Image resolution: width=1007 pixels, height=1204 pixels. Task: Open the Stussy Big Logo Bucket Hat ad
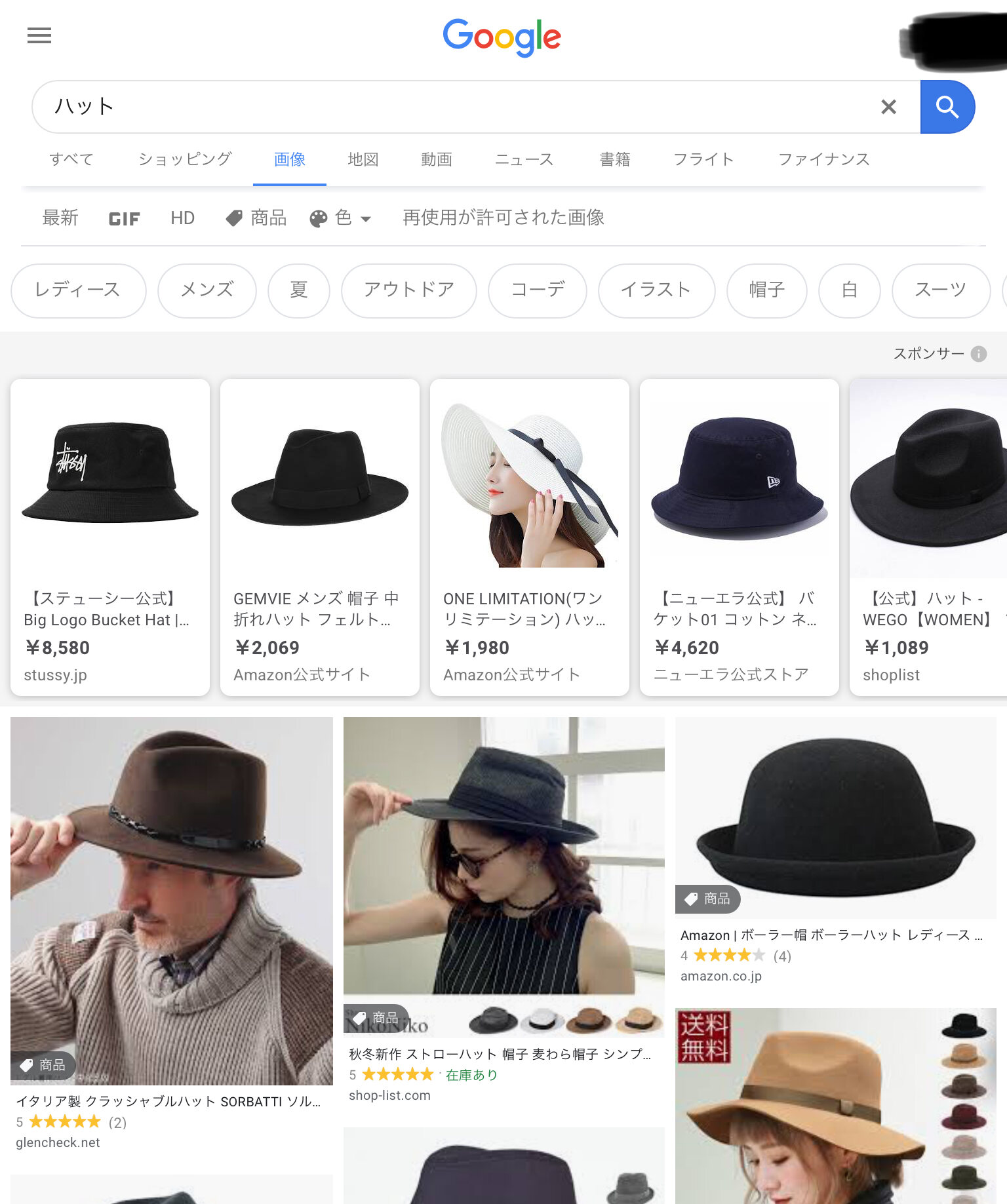pos(110,536)
